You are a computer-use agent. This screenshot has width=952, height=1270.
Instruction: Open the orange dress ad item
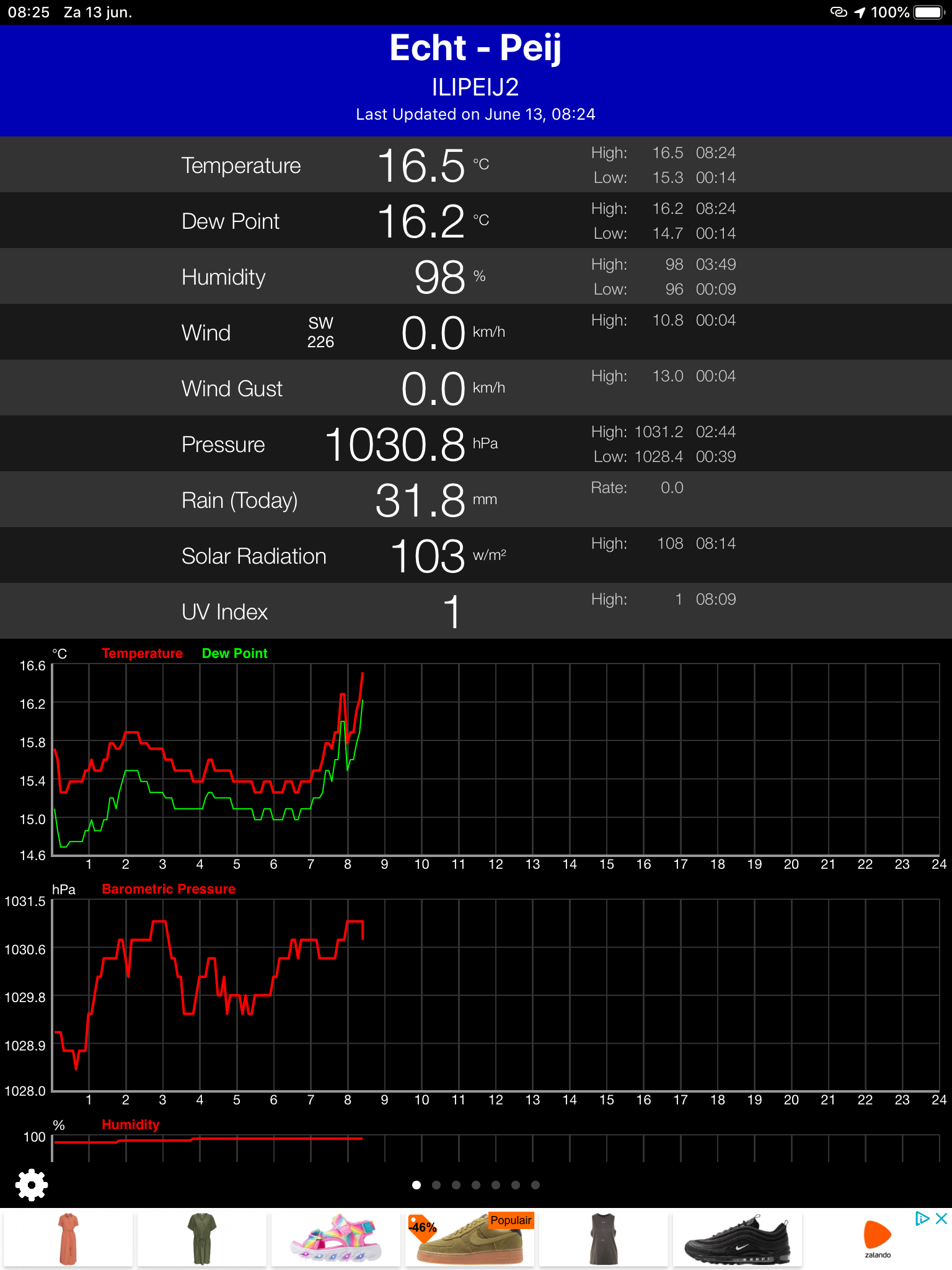click(68, 1239)
